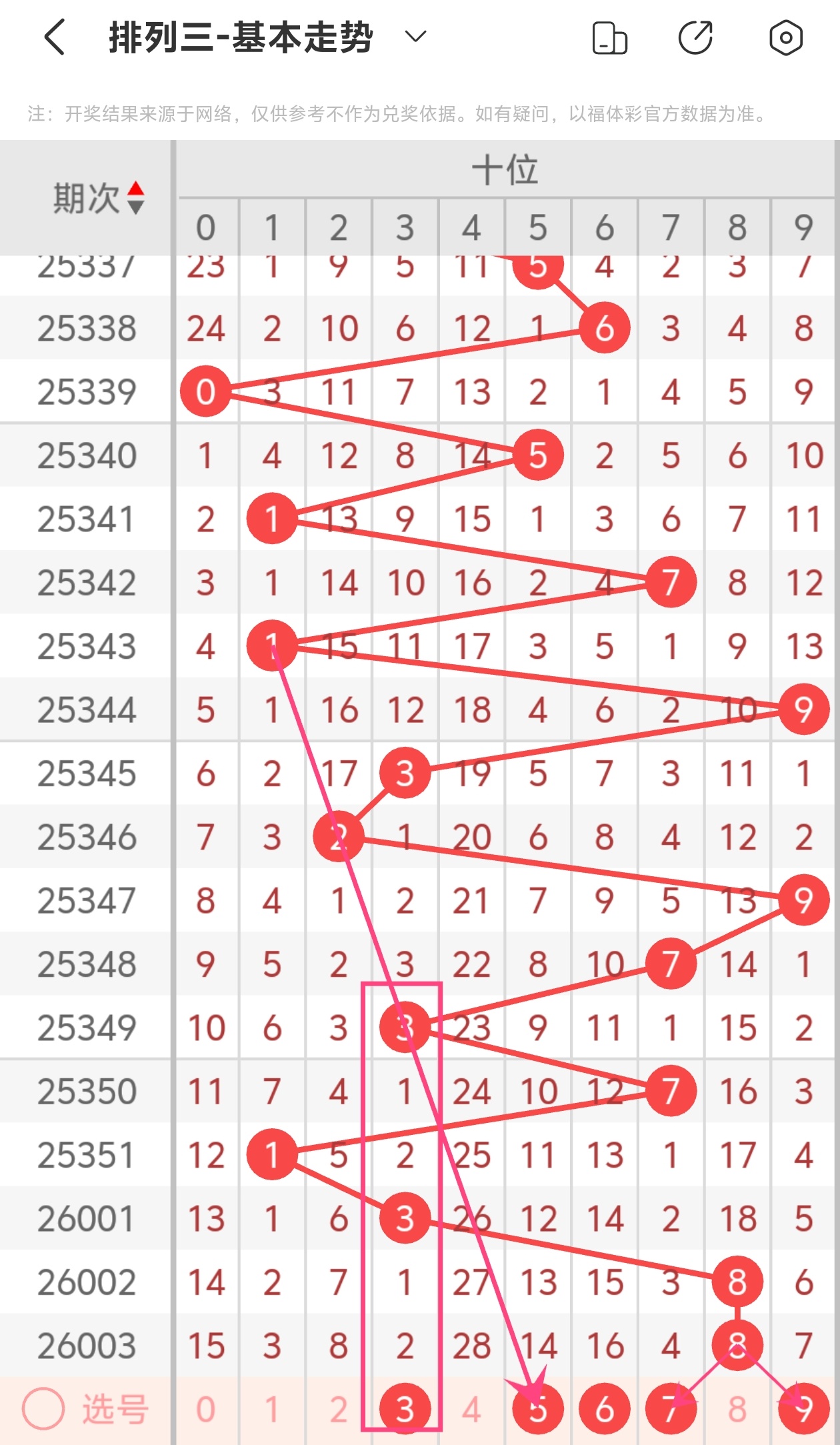Expand the 排列三-基本走势 title dropdown
The width and height of the screenshot is (840, 1445).
tap(415, 37)
